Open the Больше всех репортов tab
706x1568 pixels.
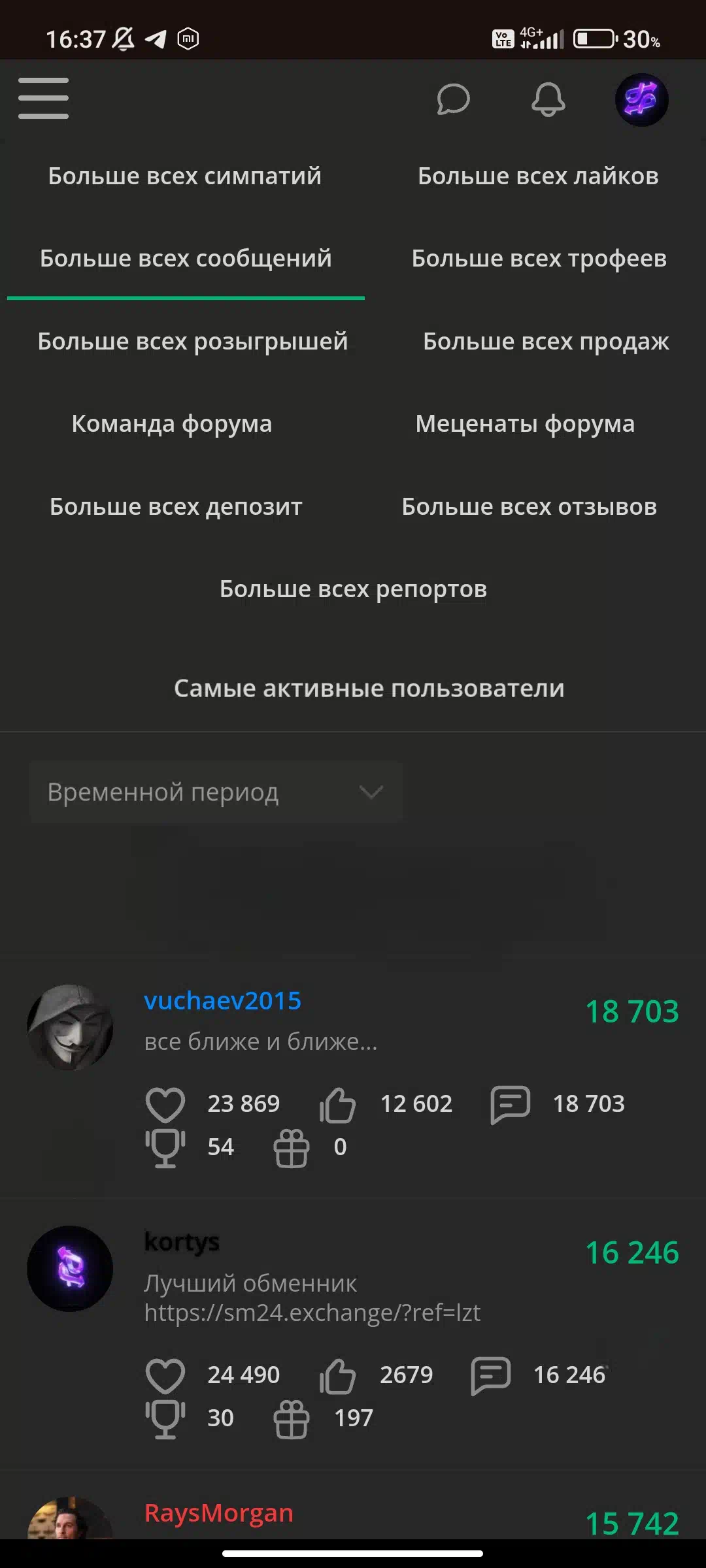(353, 589)
